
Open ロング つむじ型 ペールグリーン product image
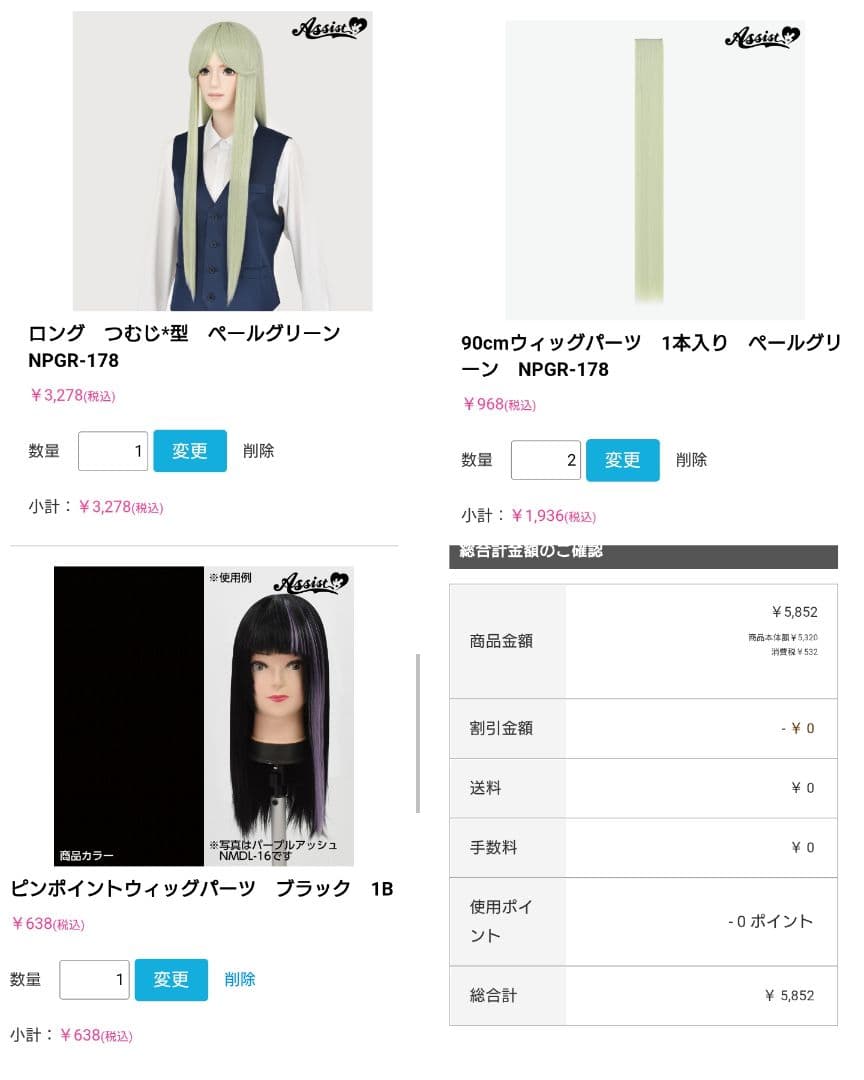click(x=222, y=161)
